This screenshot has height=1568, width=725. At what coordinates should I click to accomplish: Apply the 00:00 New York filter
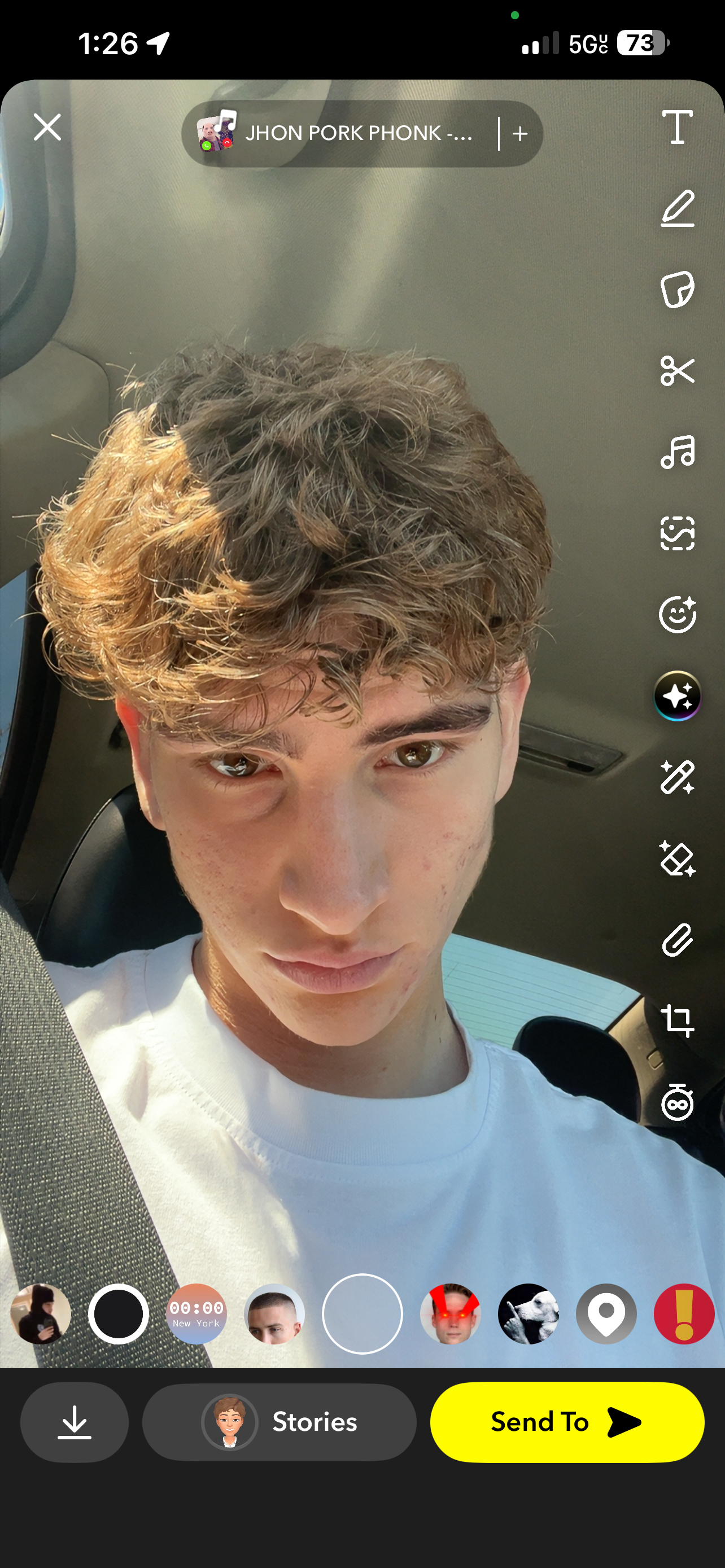pos(196,1313)
